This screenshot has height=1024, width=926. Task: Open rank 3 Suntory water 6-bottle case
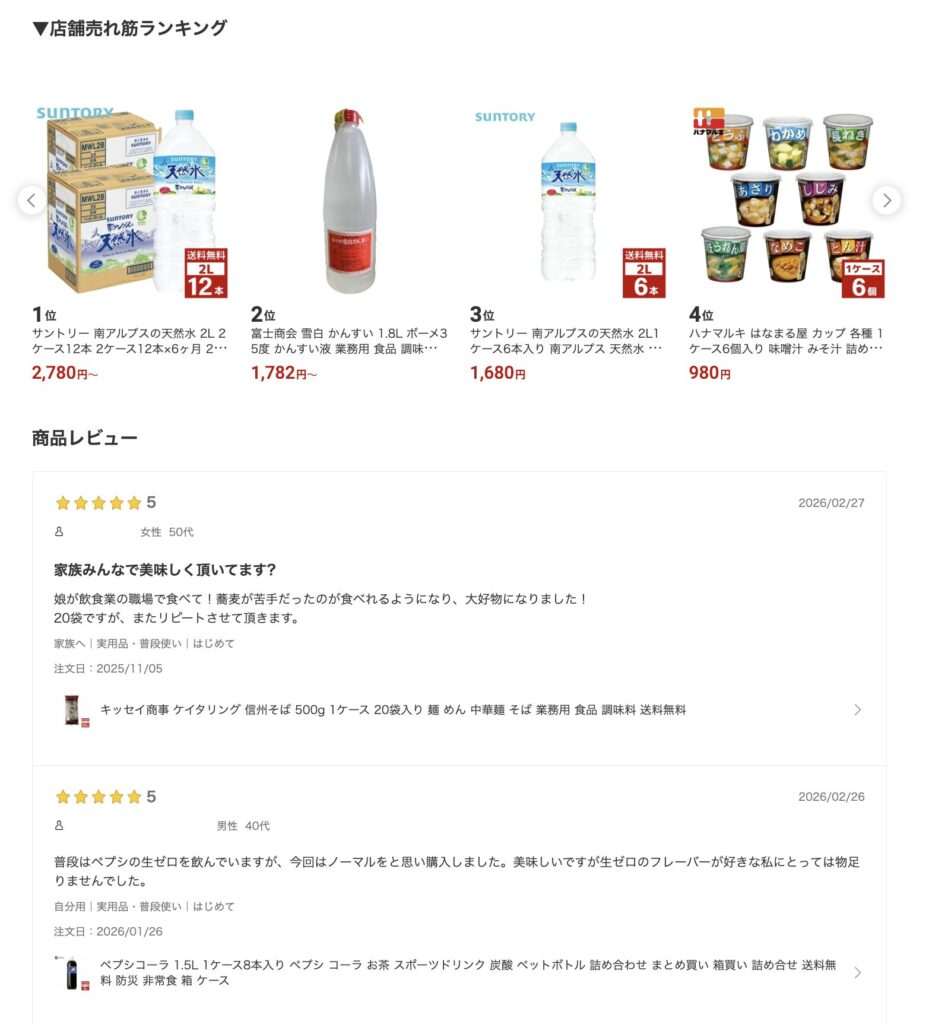tap(568, 201)
